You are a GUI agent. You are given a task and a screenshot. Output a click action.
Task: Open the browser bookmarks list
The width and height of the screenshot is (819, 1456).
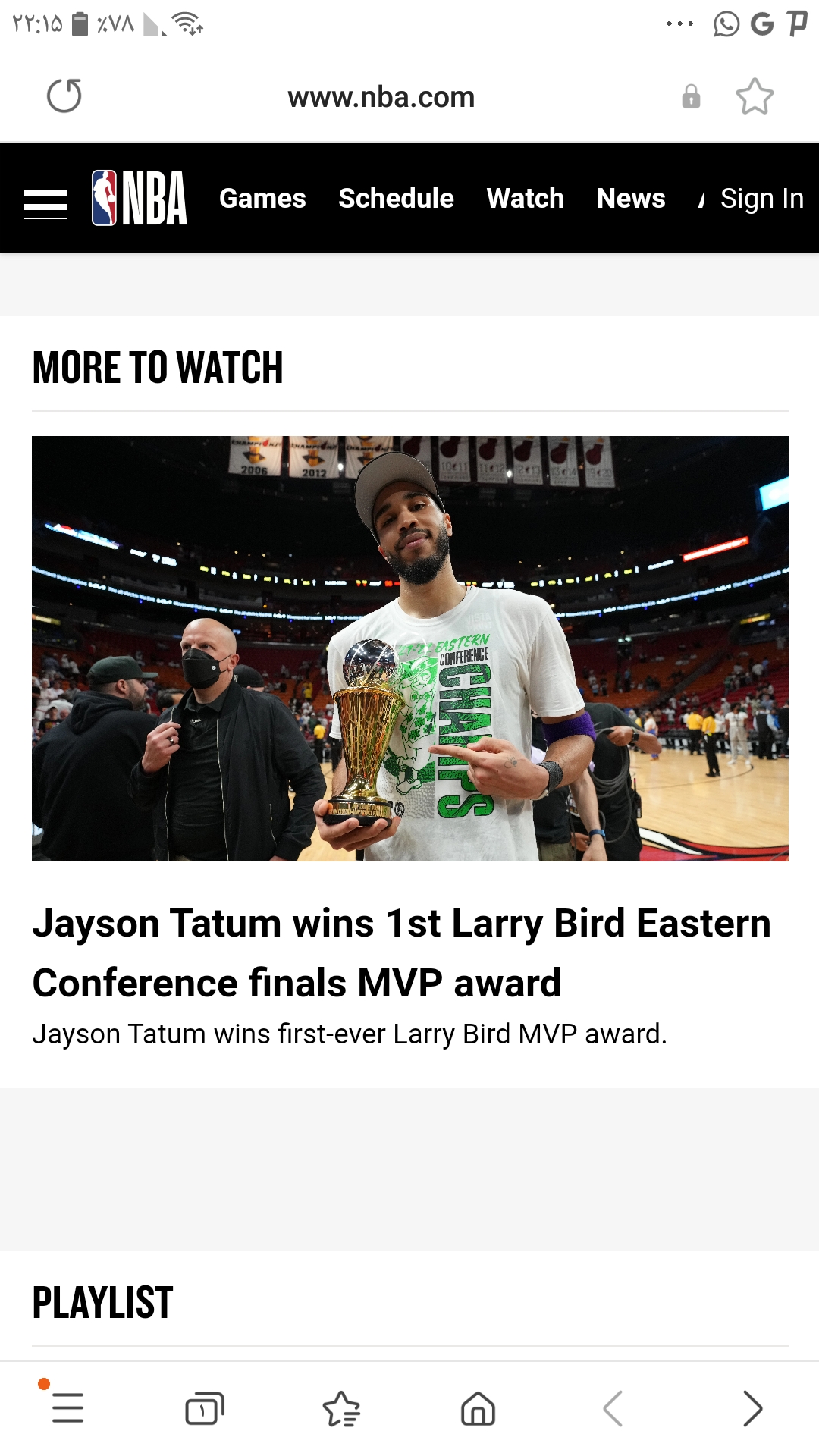[x=341, y=1408]
